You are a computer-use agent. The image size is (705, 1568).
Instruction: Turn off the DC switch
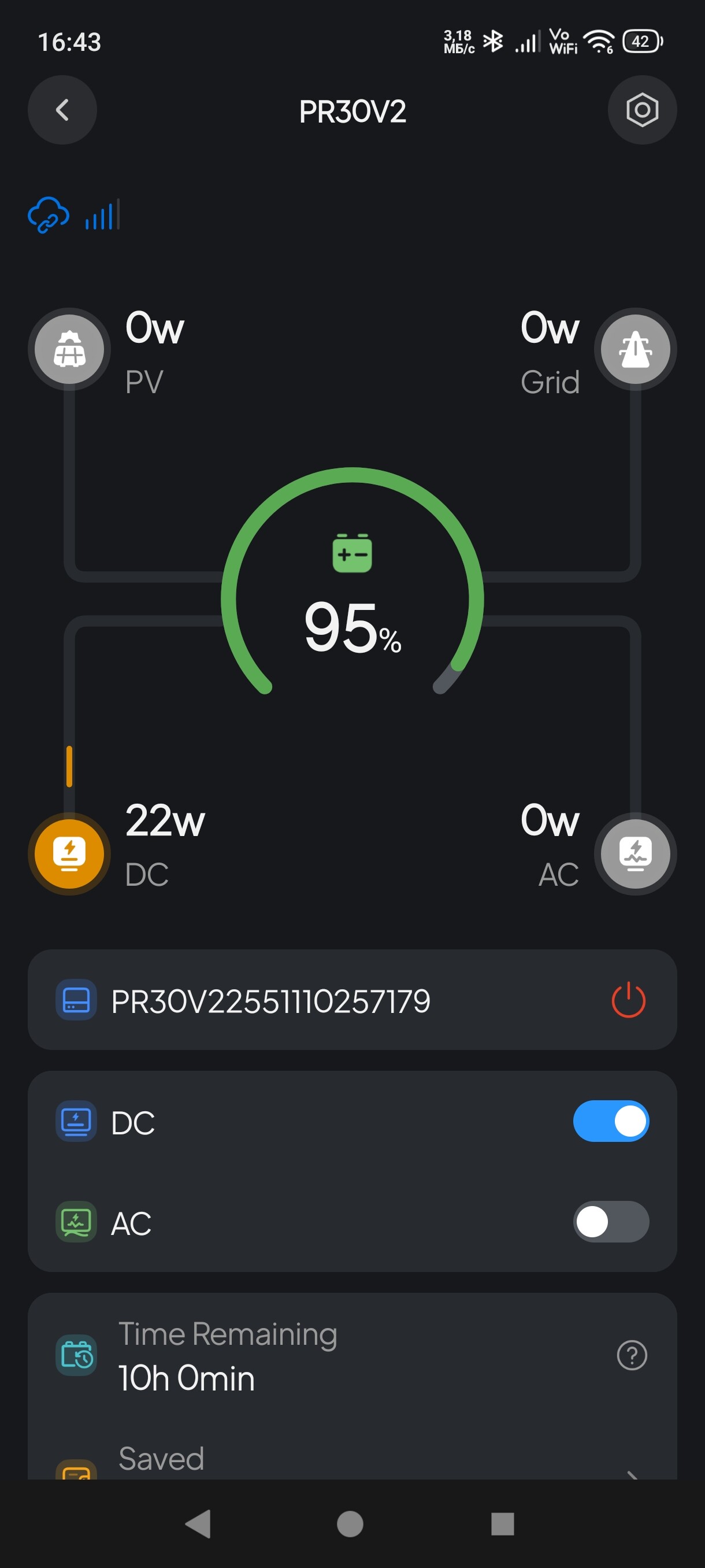point(611,1121)
